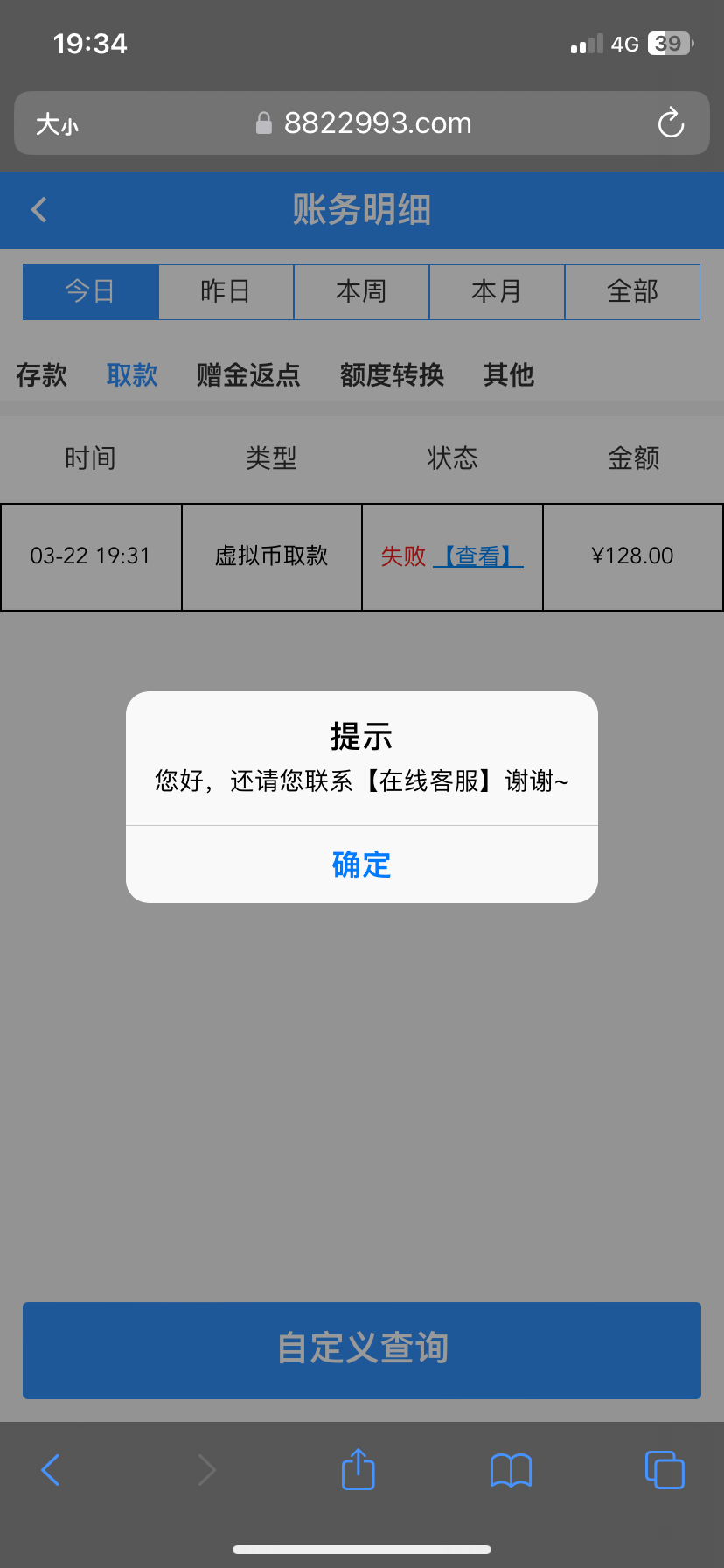724x1568 pixels.
Task: Open Safari bookmarks
Action: (x=511, y=1470)
